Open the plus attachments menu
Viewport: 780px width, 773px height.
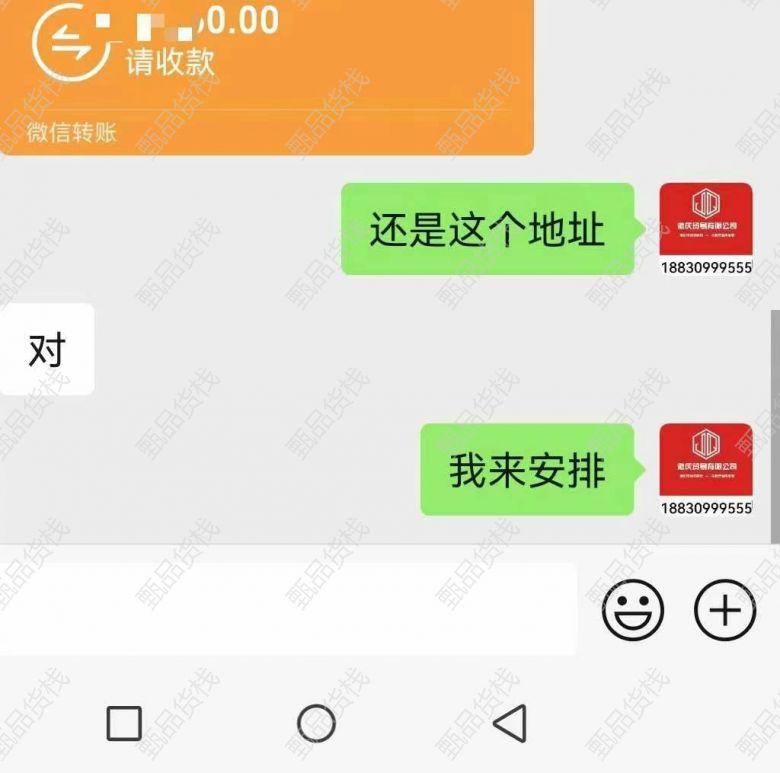pos(725,610)
